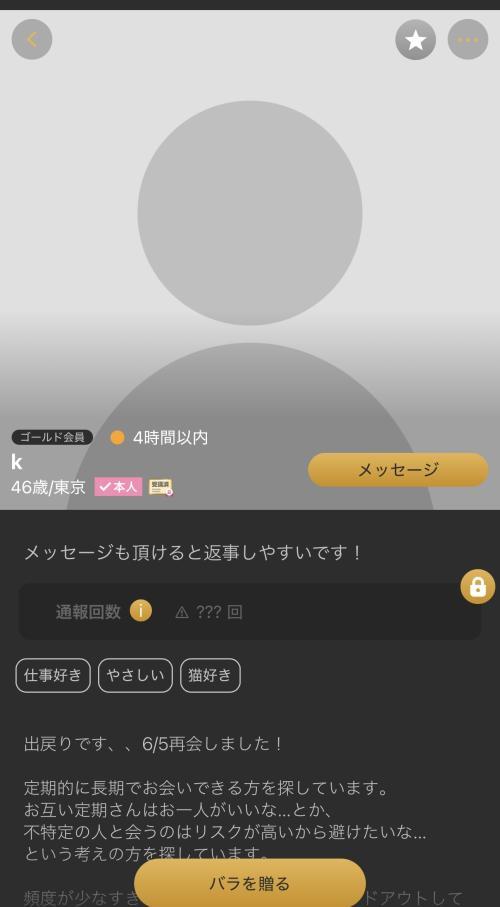Open the 通報回数 info icon
The height and width of the screenshot is (907, 500).
(141, 611)
